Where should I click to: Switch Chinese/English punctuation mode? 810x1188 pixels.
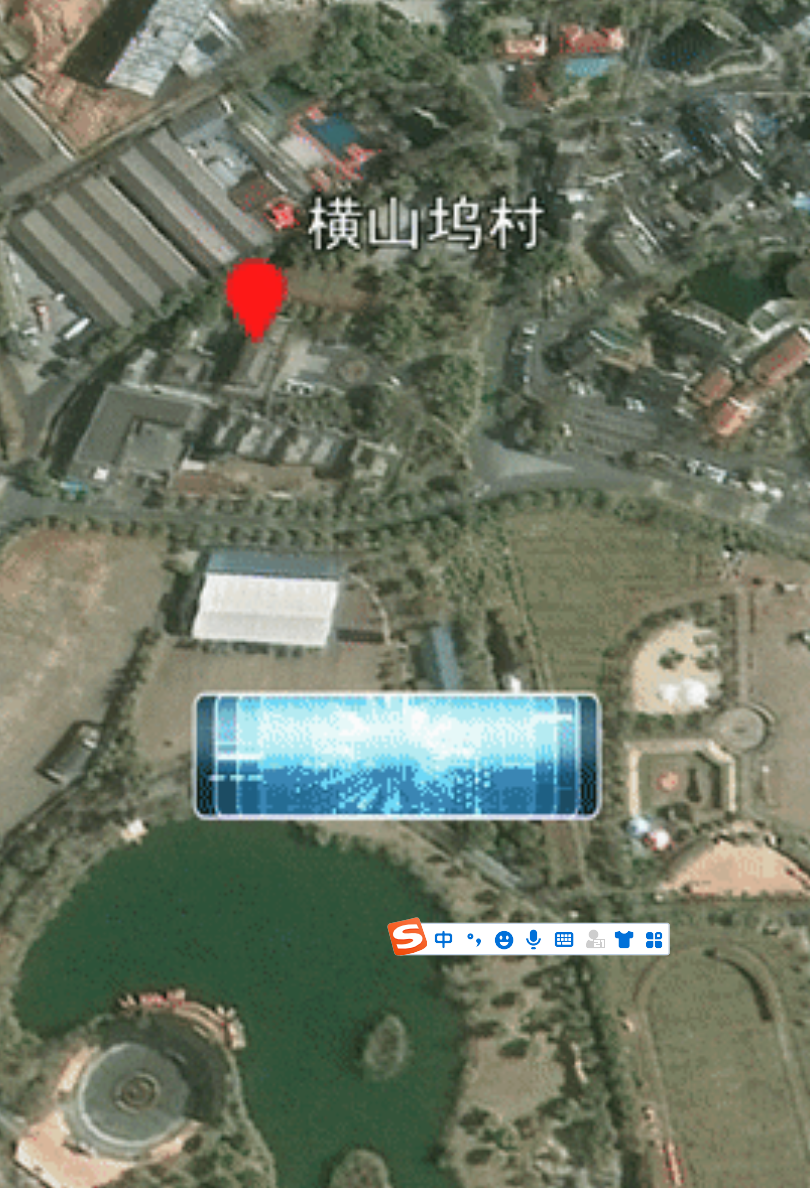coord(474,939)
